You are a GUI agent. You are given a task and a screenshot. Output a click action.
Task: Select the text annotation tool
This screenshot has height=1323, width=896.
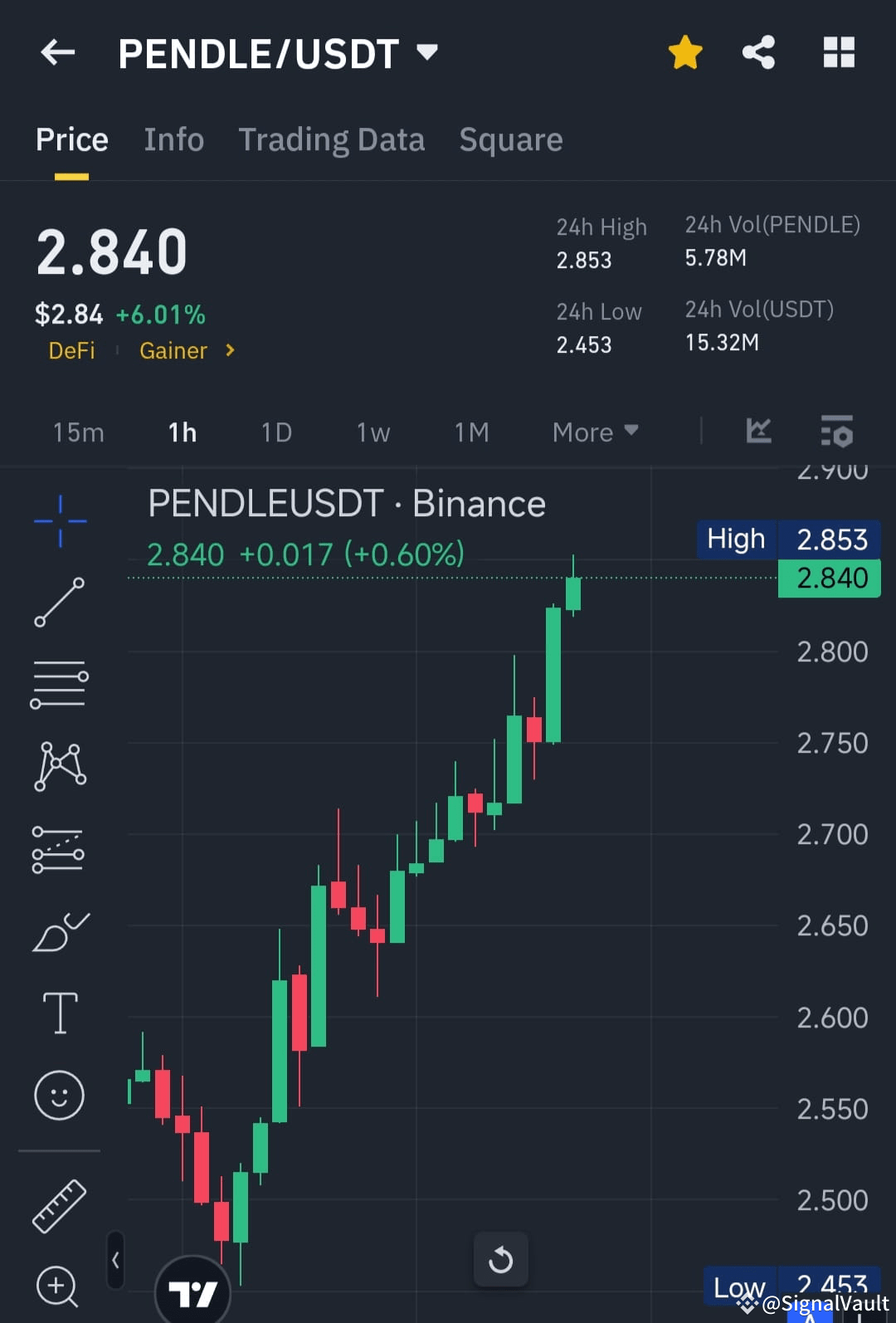(x=59, y=1013)
